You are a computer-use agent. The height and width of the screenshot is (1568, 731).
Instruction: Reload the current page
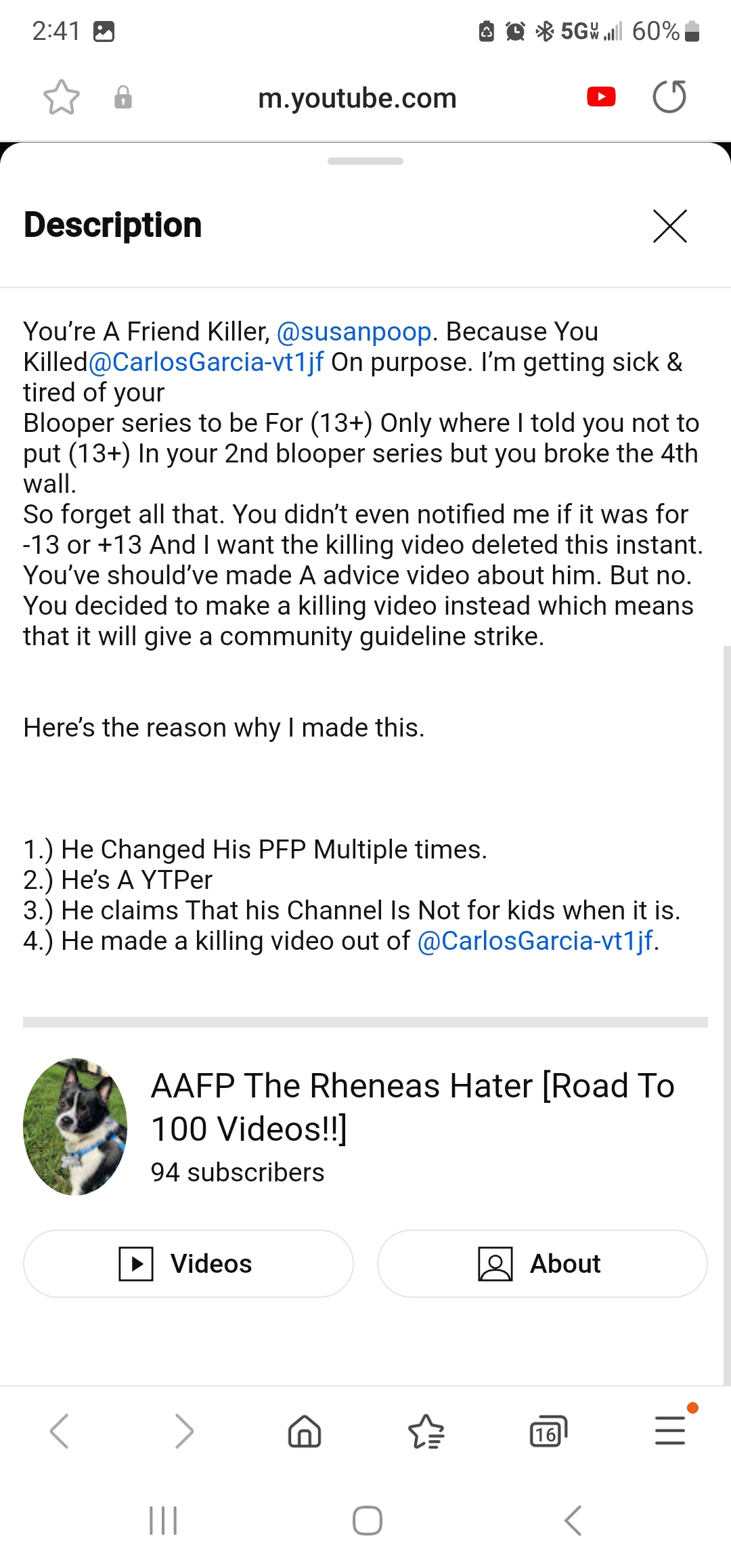(x=669, y=97)
